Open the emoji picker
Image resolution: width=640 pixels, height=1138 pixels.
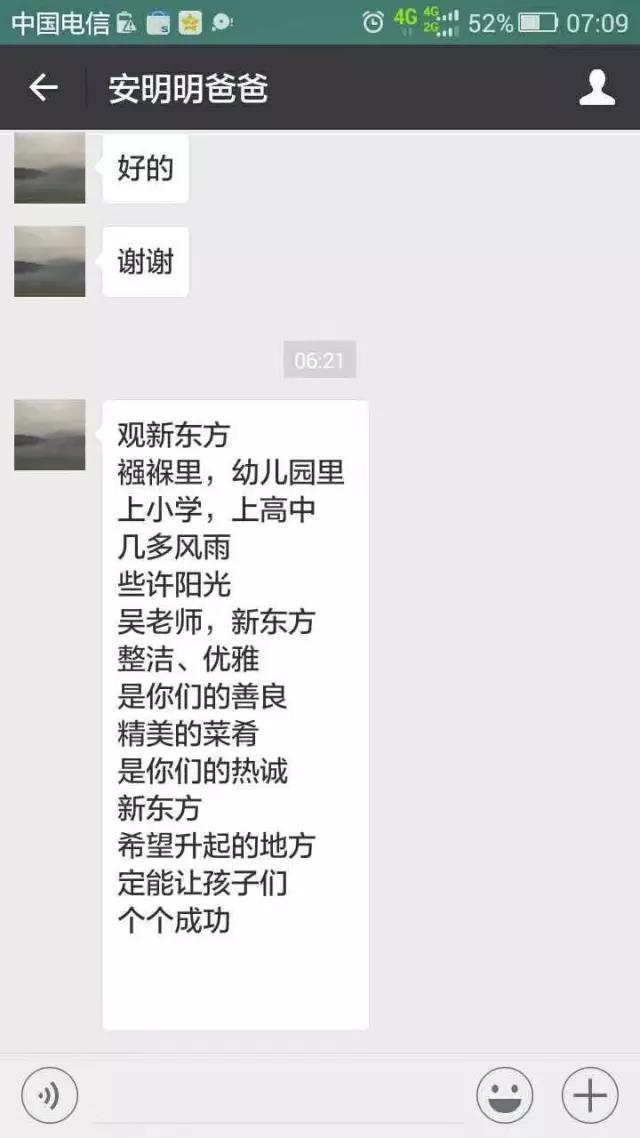click(504, 1096)
